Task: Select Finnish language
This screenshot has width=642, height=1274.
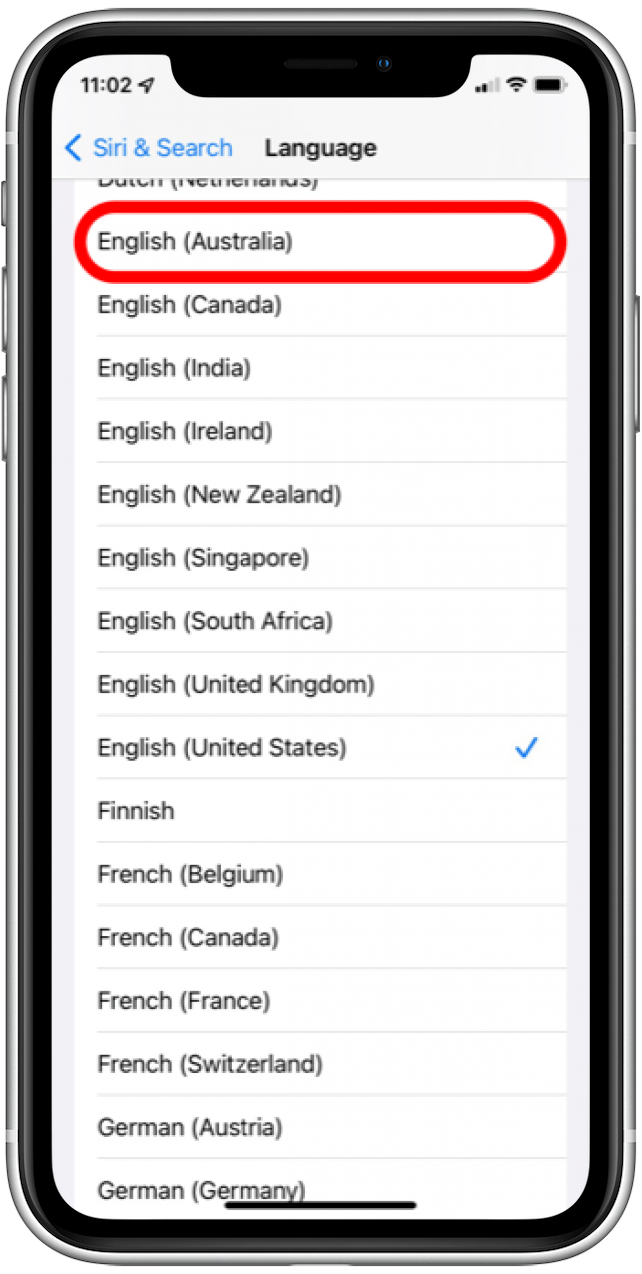Action: pyautogui.click(x=320, y=811)
